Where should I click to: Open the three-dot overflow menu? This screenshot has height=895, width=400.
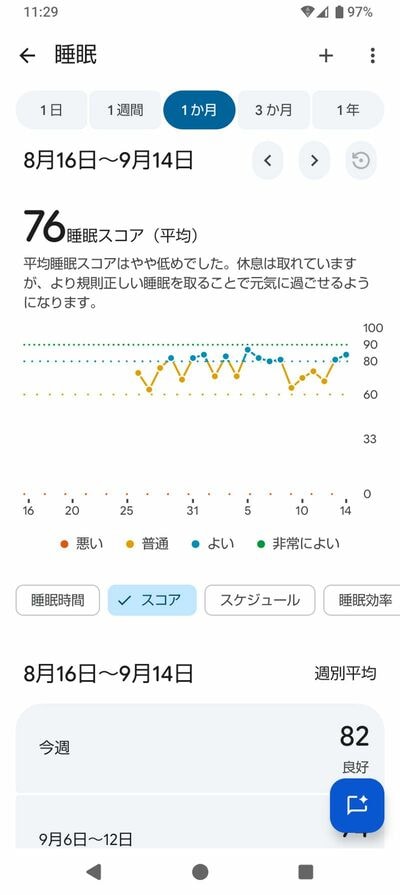(372, 55)
